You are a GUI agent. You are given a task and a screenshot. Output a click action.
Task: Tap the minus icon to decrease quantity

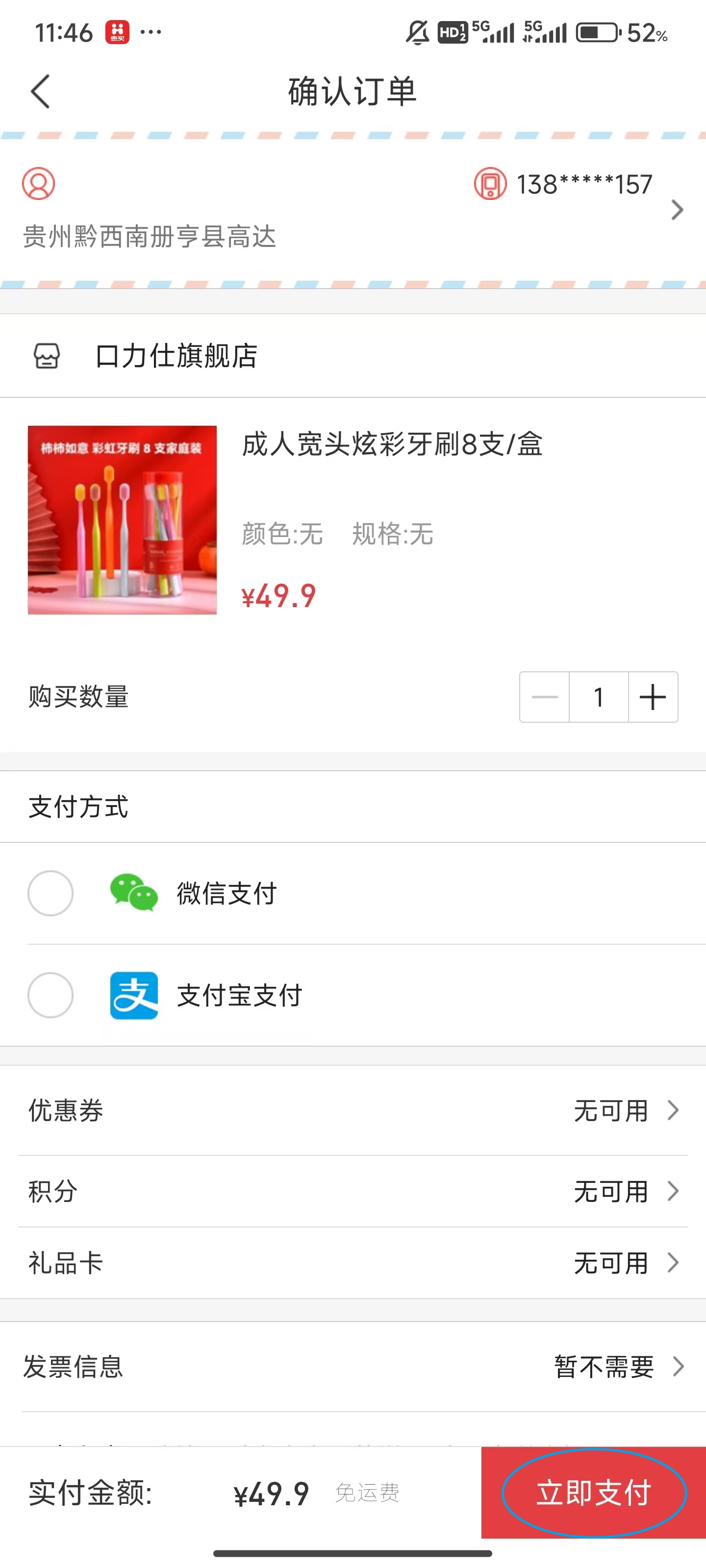[544, 698]
